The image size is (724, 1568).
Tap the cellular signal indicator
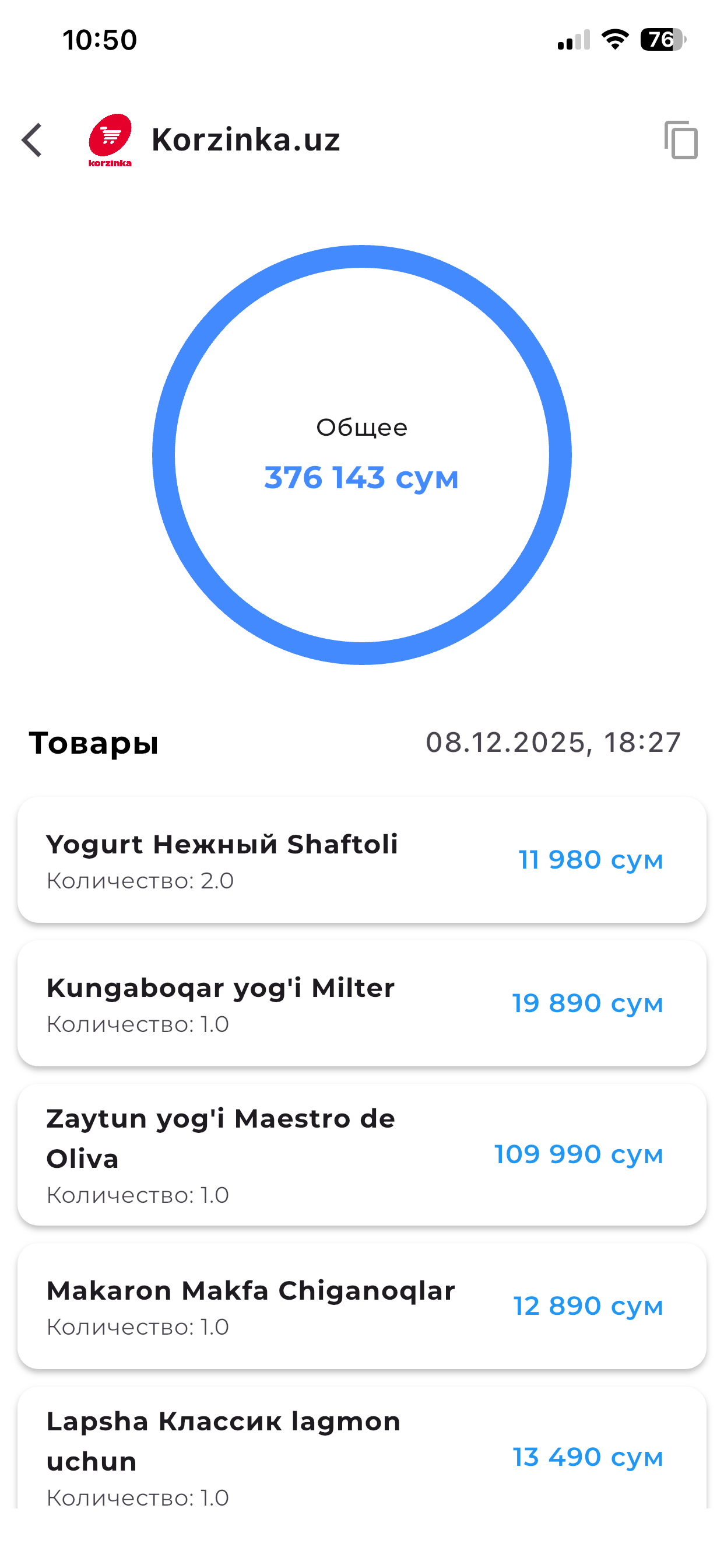[x=572, y=38]
